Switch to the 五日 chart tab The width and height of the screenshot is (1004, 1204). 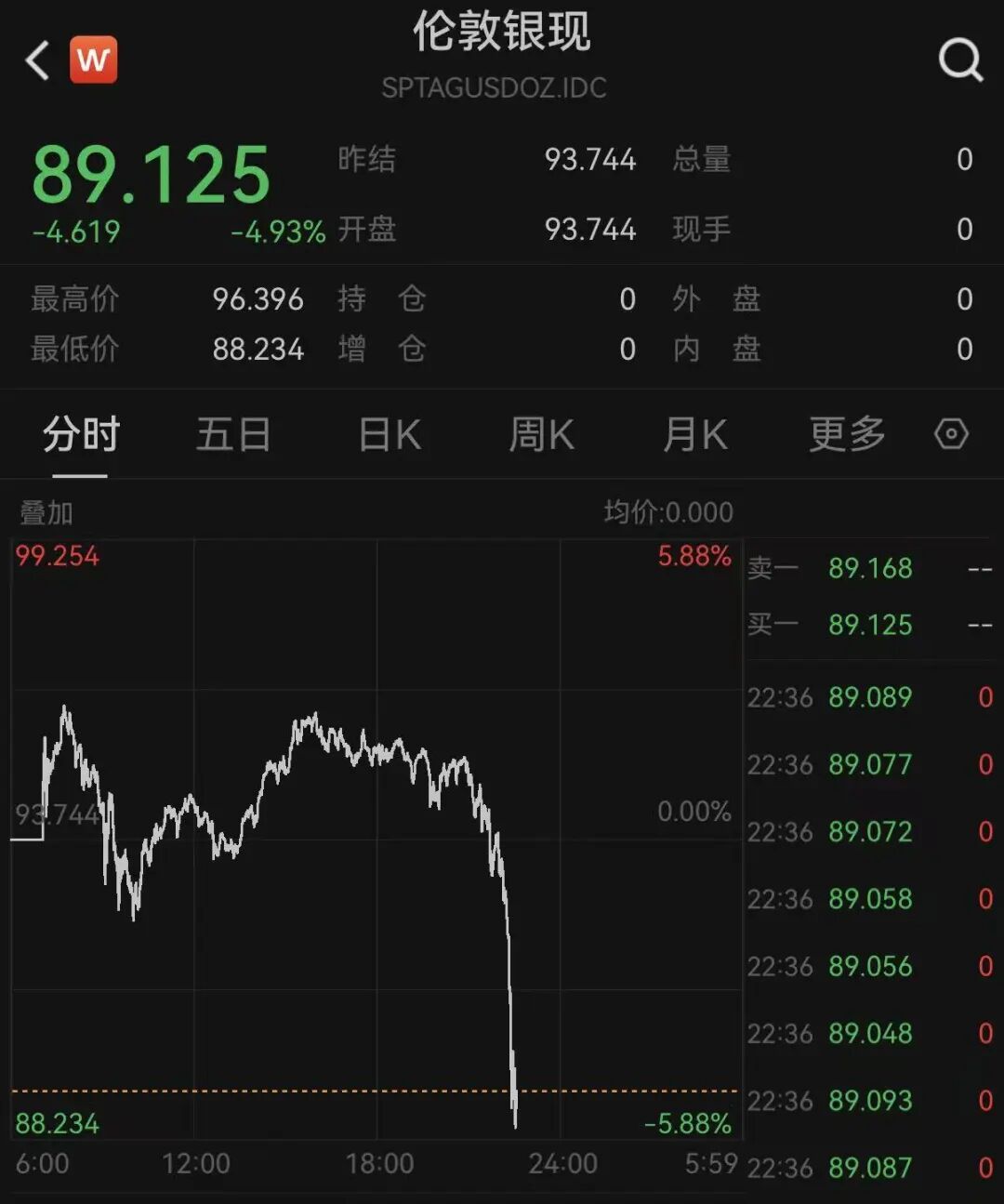tap(233, 435)
